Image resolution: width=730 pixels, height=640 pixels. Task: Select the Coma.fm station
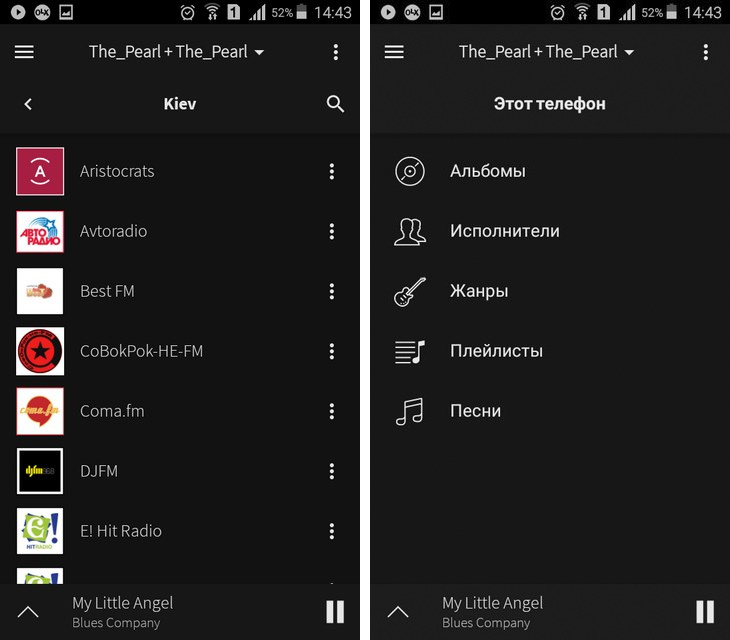(x=112, y=411)
